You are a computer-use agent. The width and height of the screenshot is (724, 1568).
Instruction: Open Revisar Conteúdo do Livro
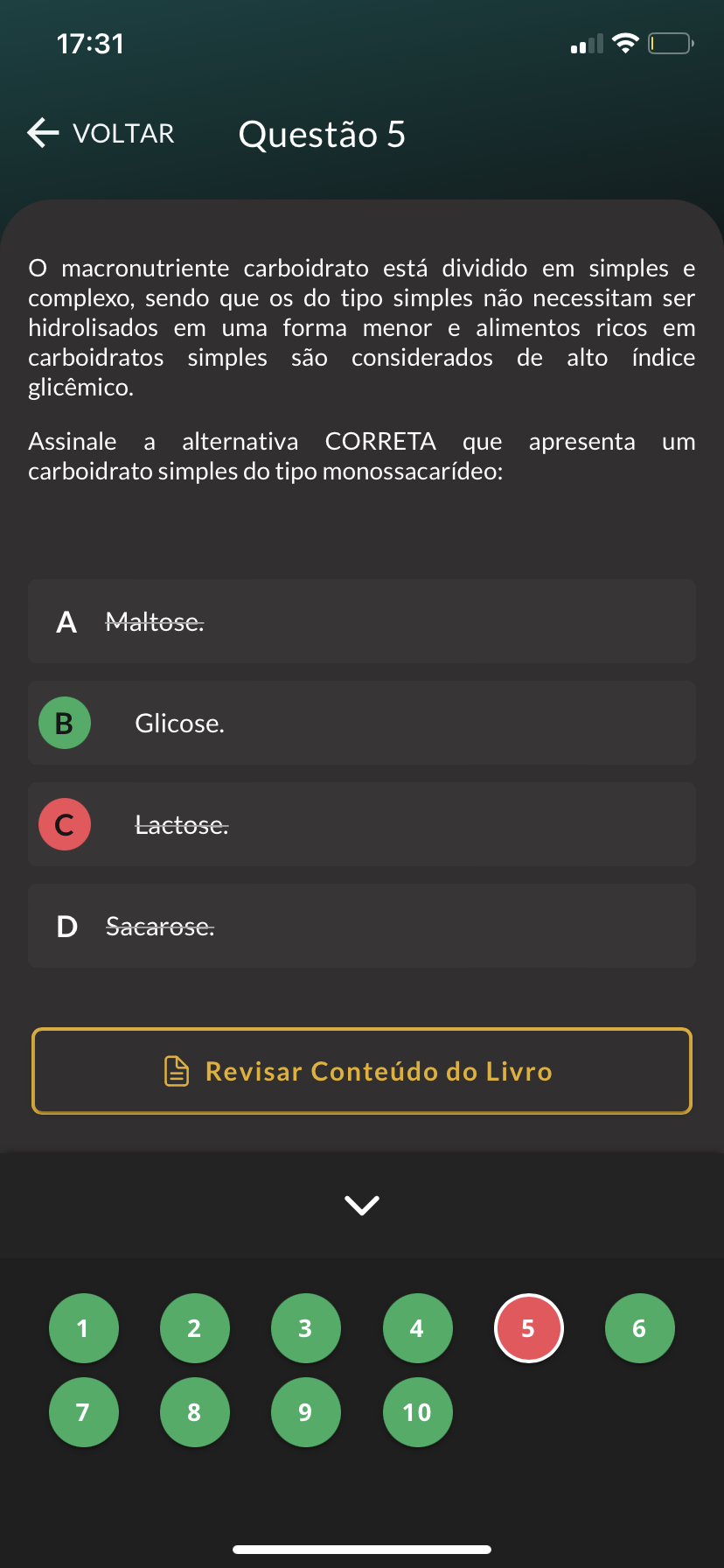tap(361, 1071)
